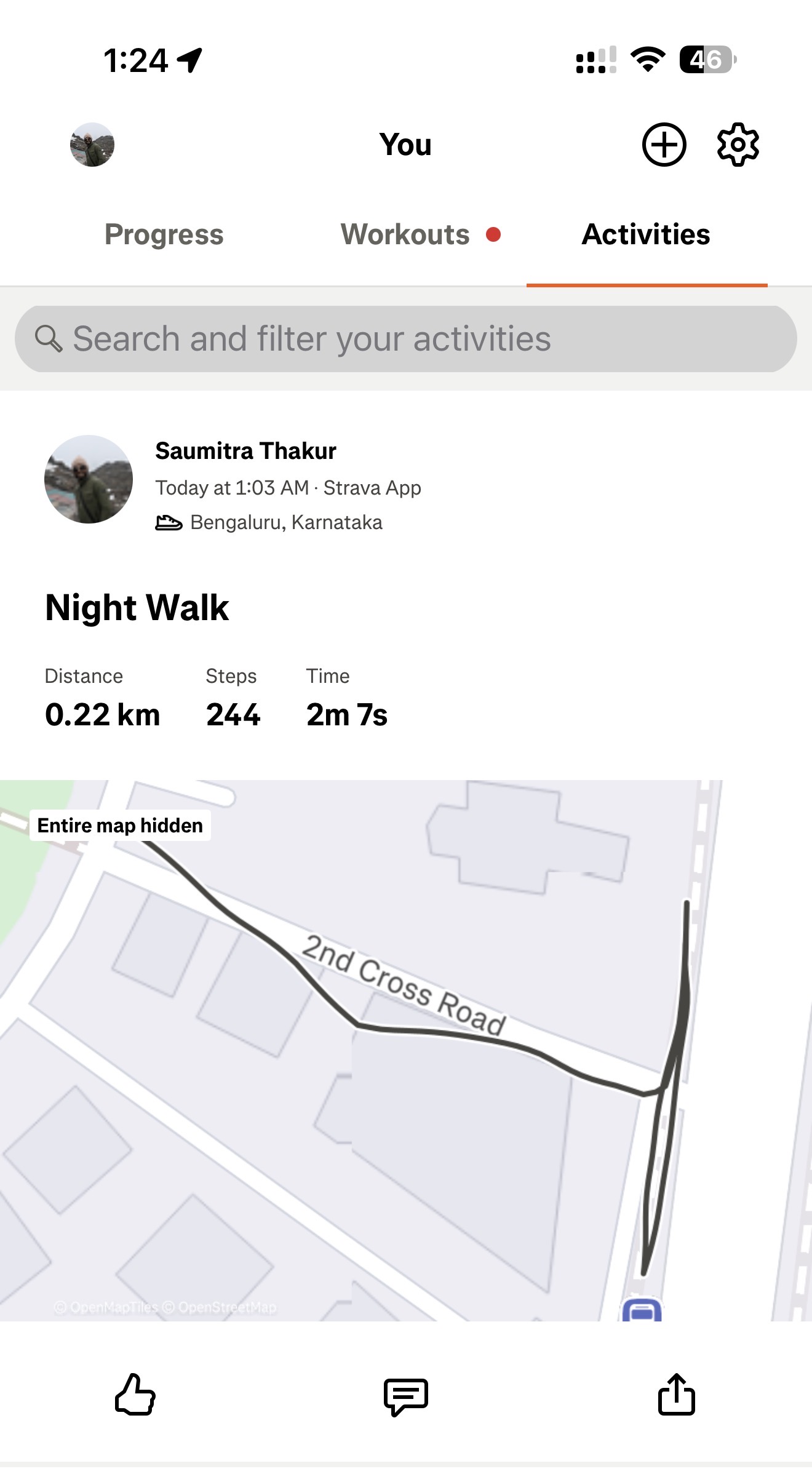
Task: Open the Night Walk activity details
Action: [137, 608]
